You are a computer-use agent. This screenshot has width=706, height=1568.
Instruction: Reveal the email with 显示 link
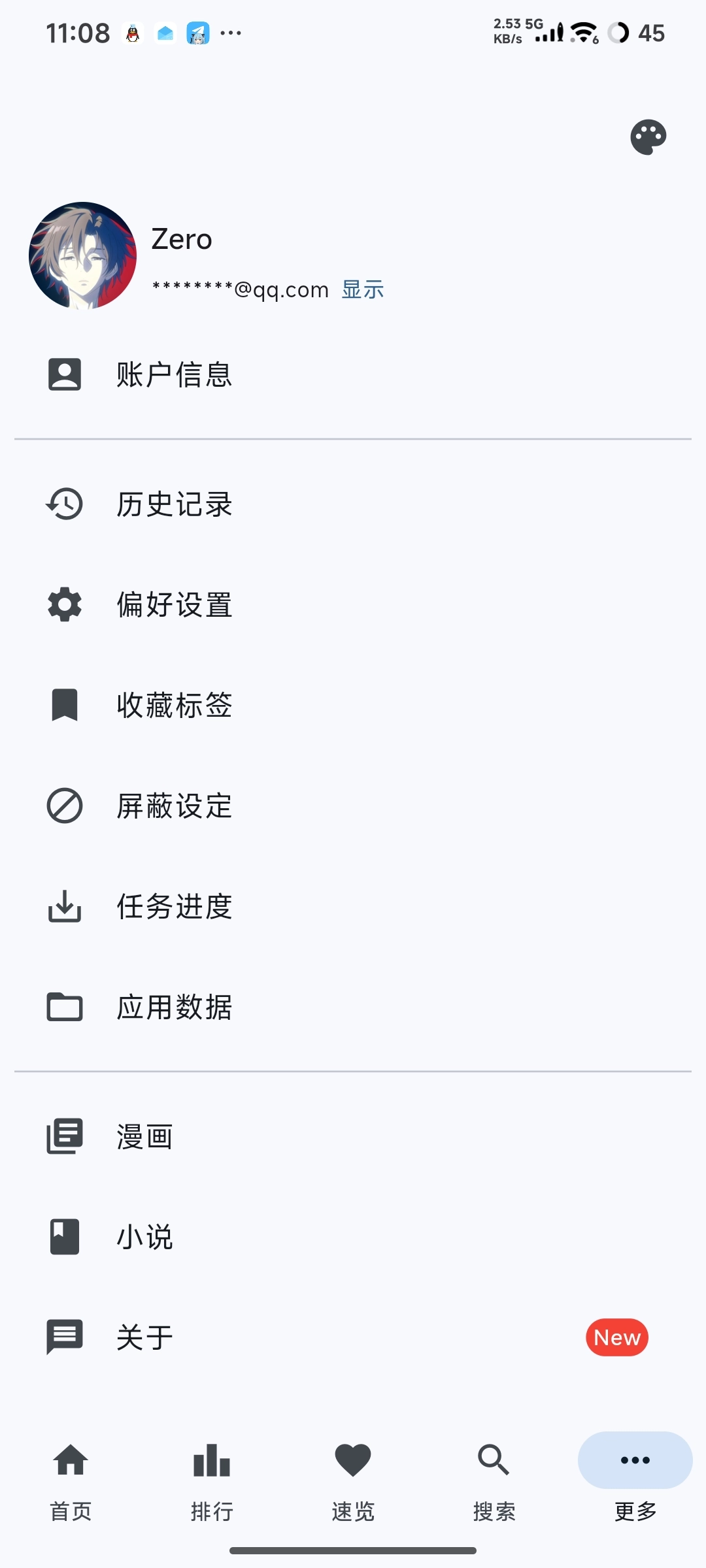pos(361,289)
